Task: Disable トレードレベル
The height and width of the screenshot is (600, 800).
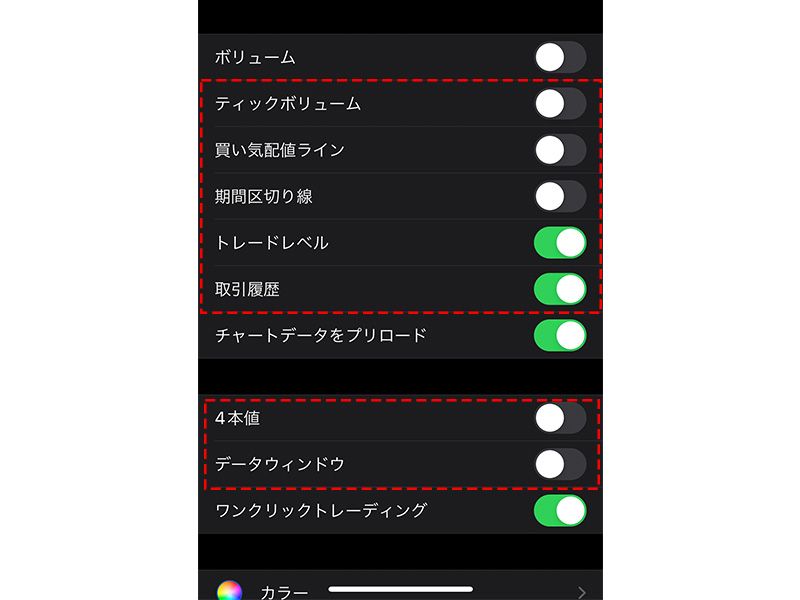Action: click(x=560, y=243)
